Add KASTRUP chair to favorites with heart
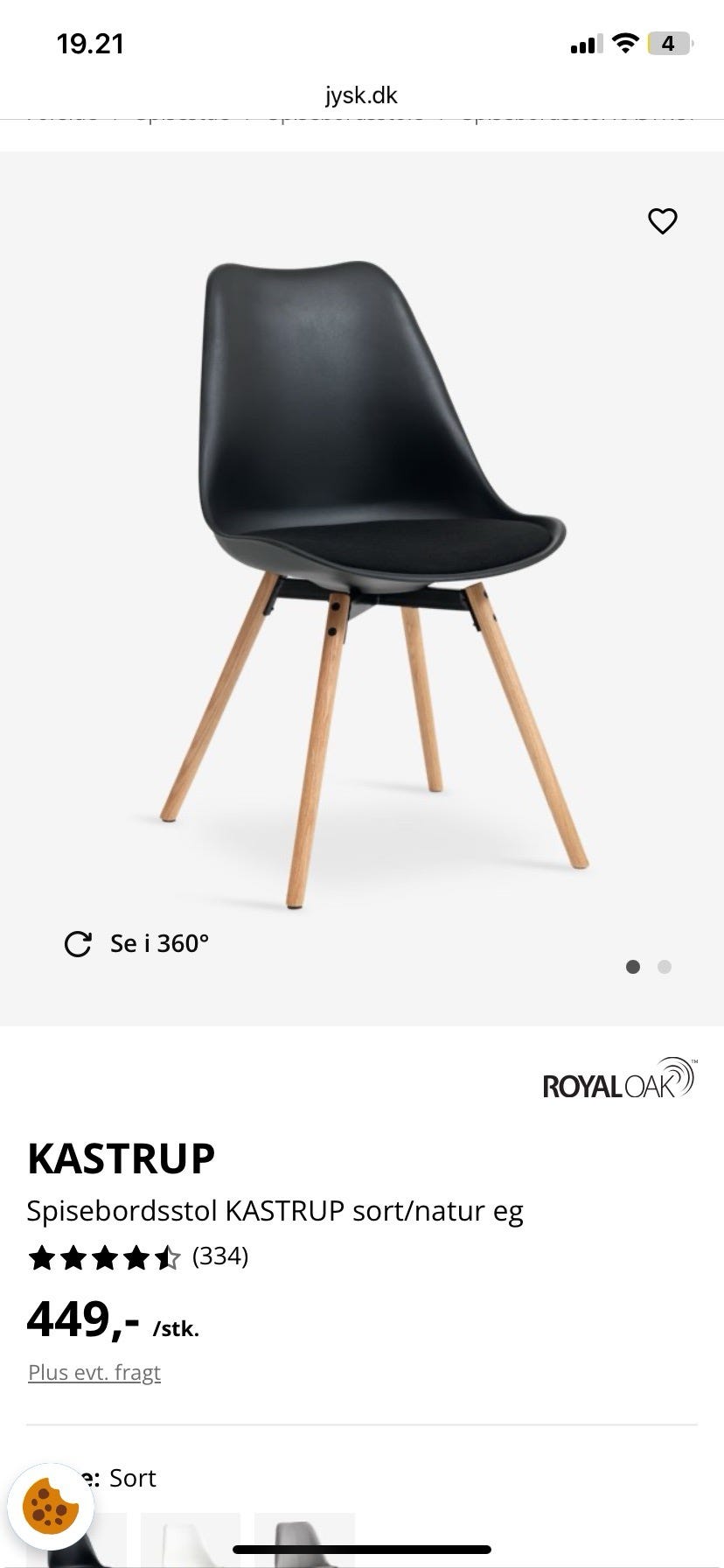This screenshot has height=1568, width=724. (662, 221)
